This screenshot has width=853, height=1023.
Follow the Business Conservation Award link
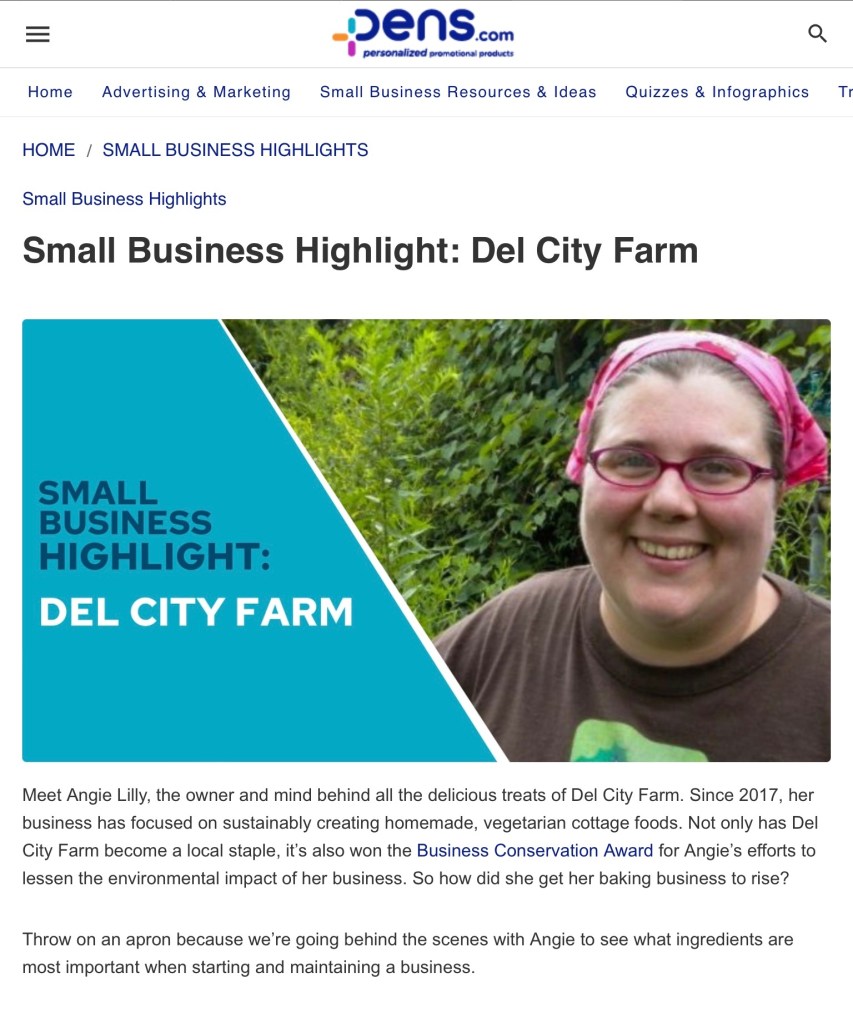(x=534, y=851)
